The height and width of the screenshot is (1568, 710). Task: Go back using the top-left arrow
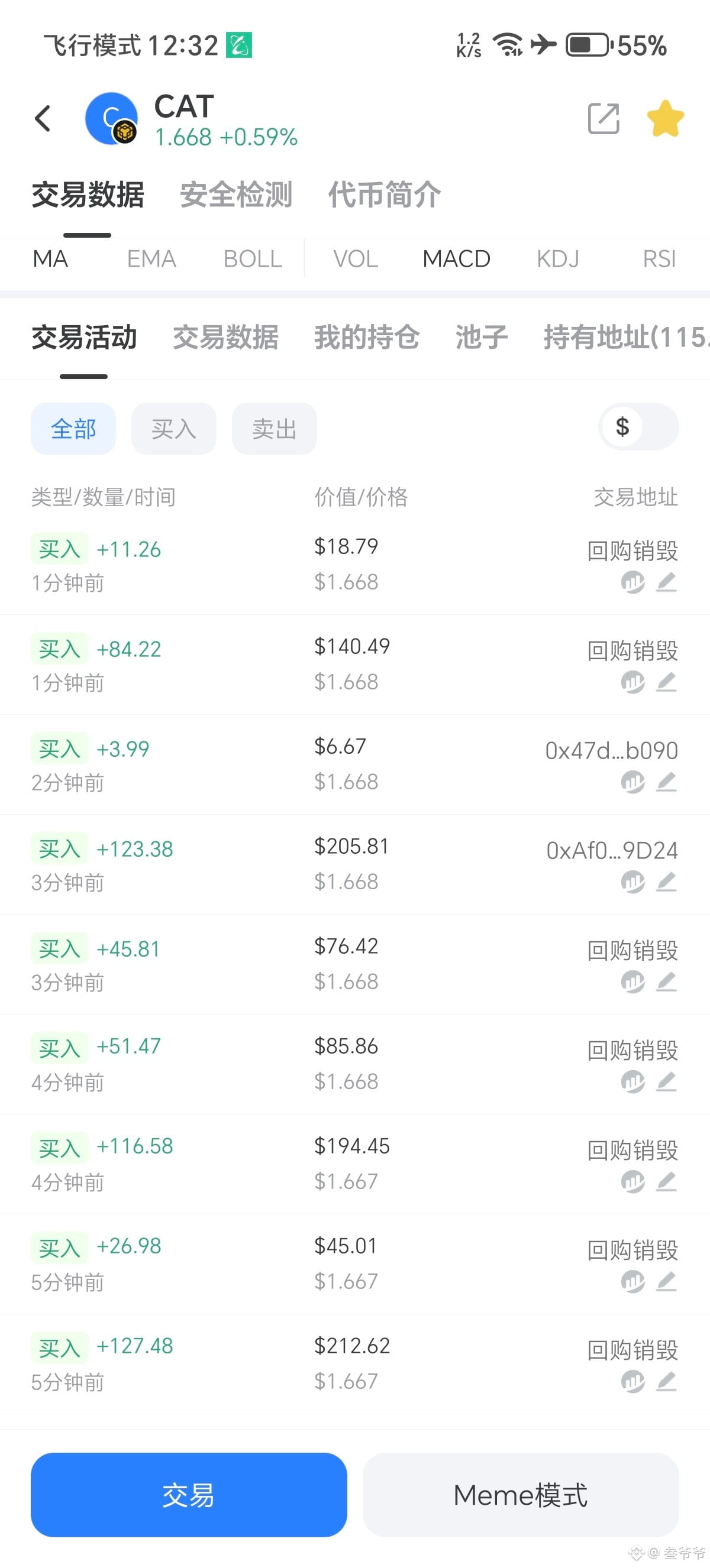[43, 118]
